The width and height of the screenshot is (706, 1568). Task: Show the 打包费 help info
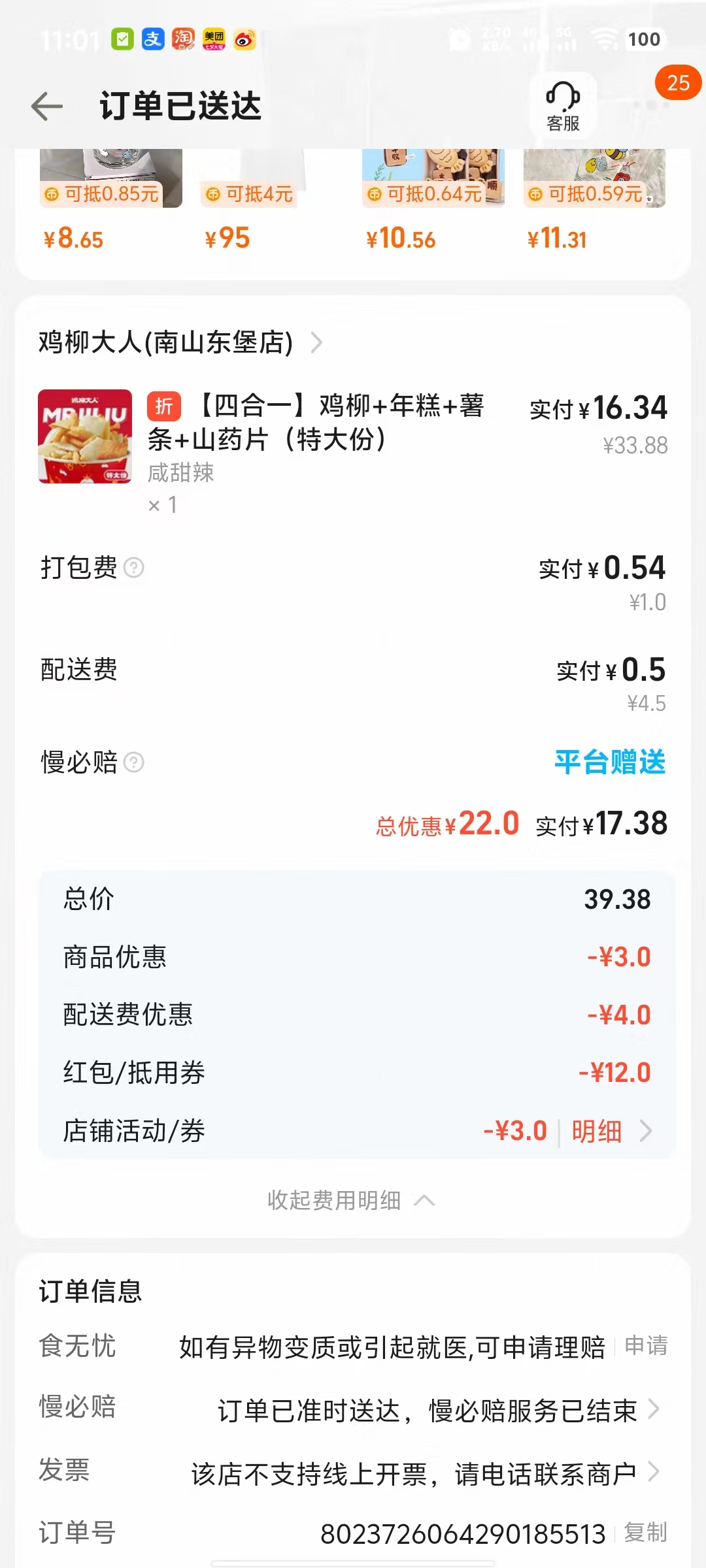(134, 568)
